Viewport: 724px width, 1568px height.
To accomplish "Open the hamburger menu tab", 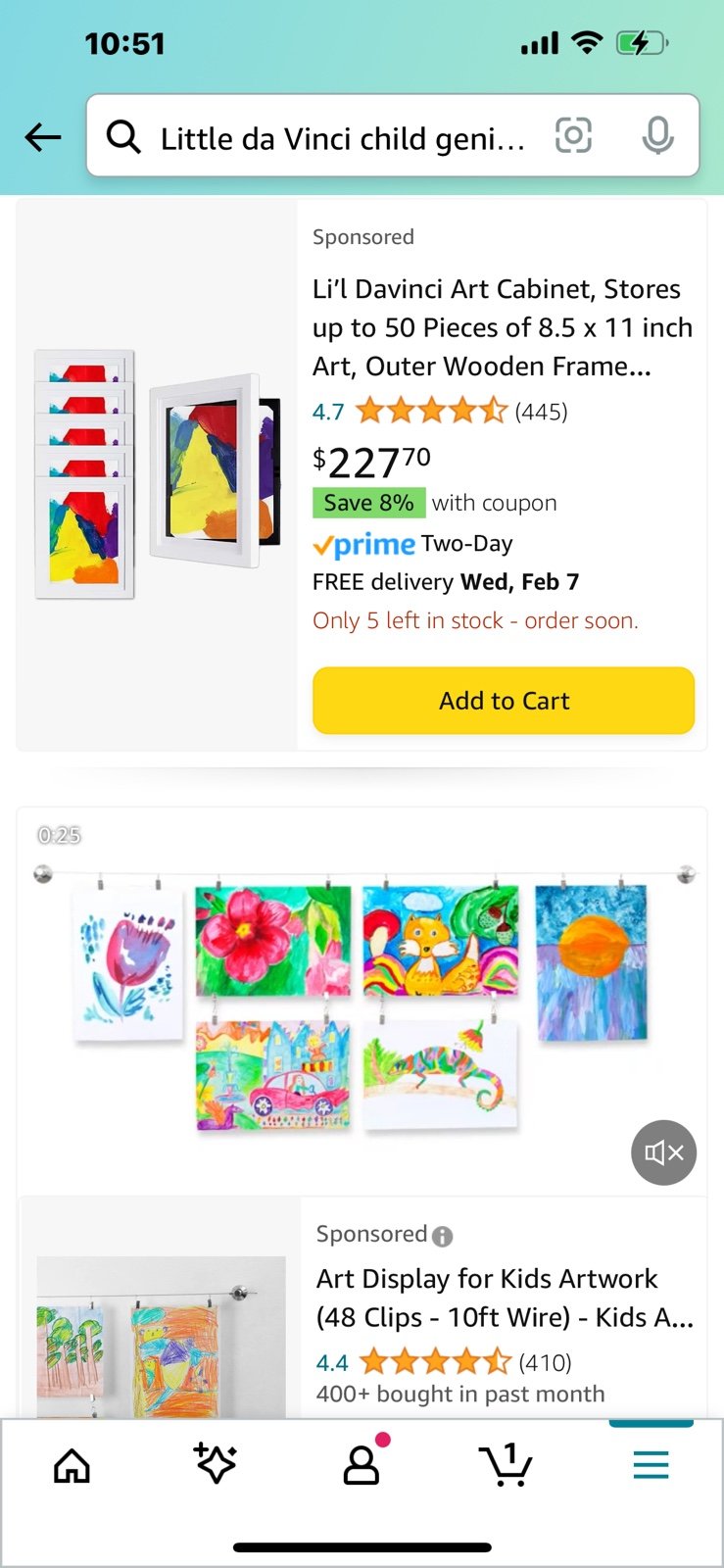I will [x=651, y=1465].
